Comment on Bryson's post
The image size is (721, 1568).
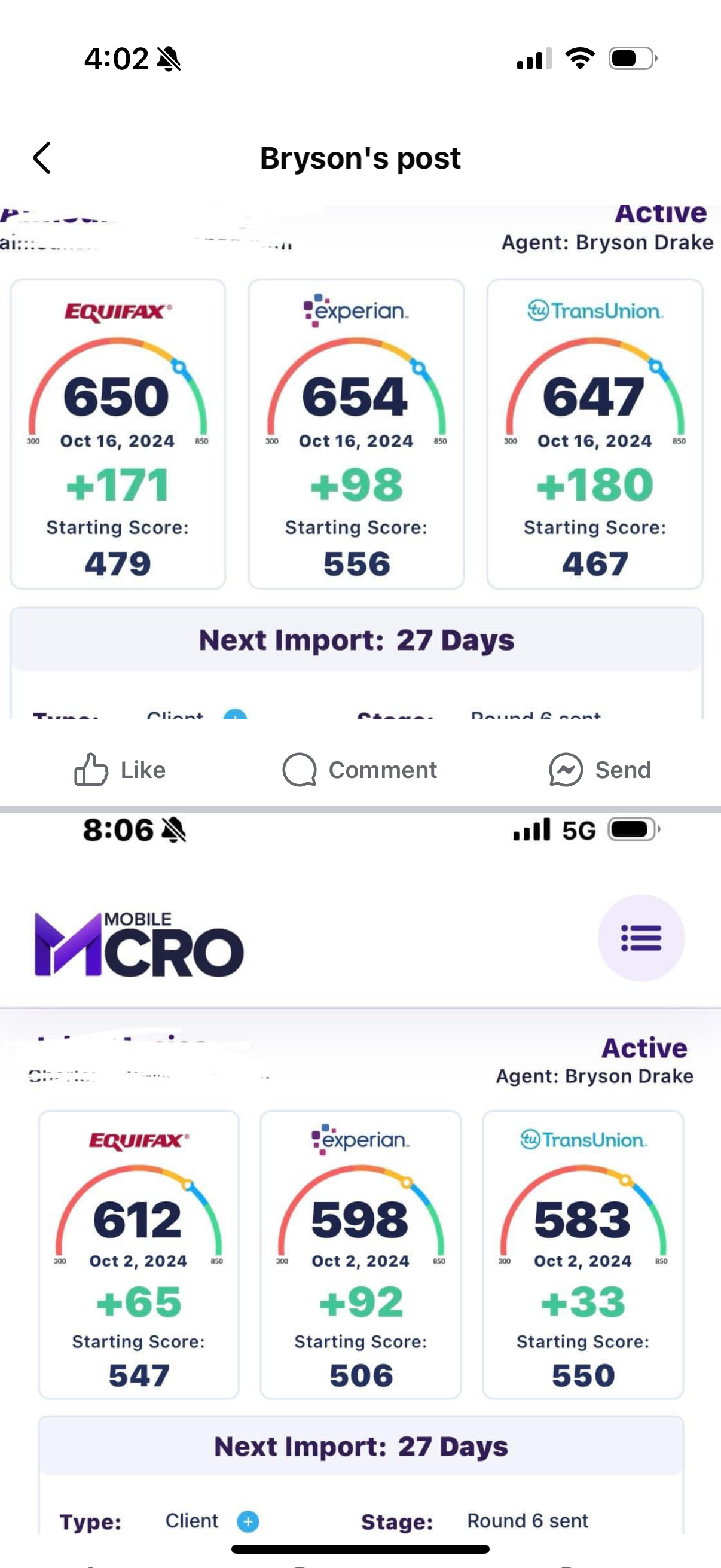(x=359, y=770)
